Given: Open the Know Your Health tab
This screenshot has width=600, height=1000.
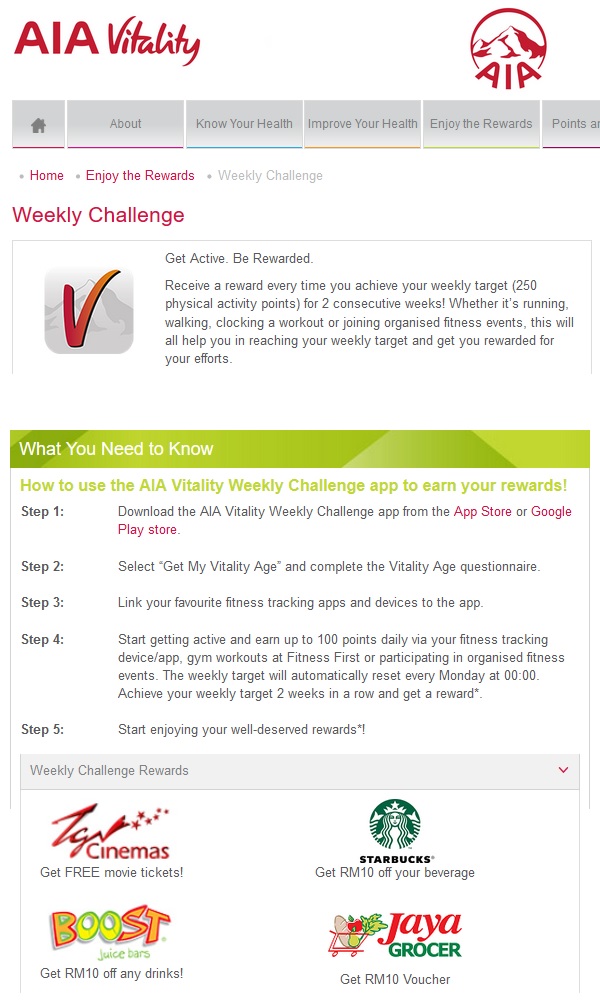Looking at the screenshot, I should tap(244, 124).
